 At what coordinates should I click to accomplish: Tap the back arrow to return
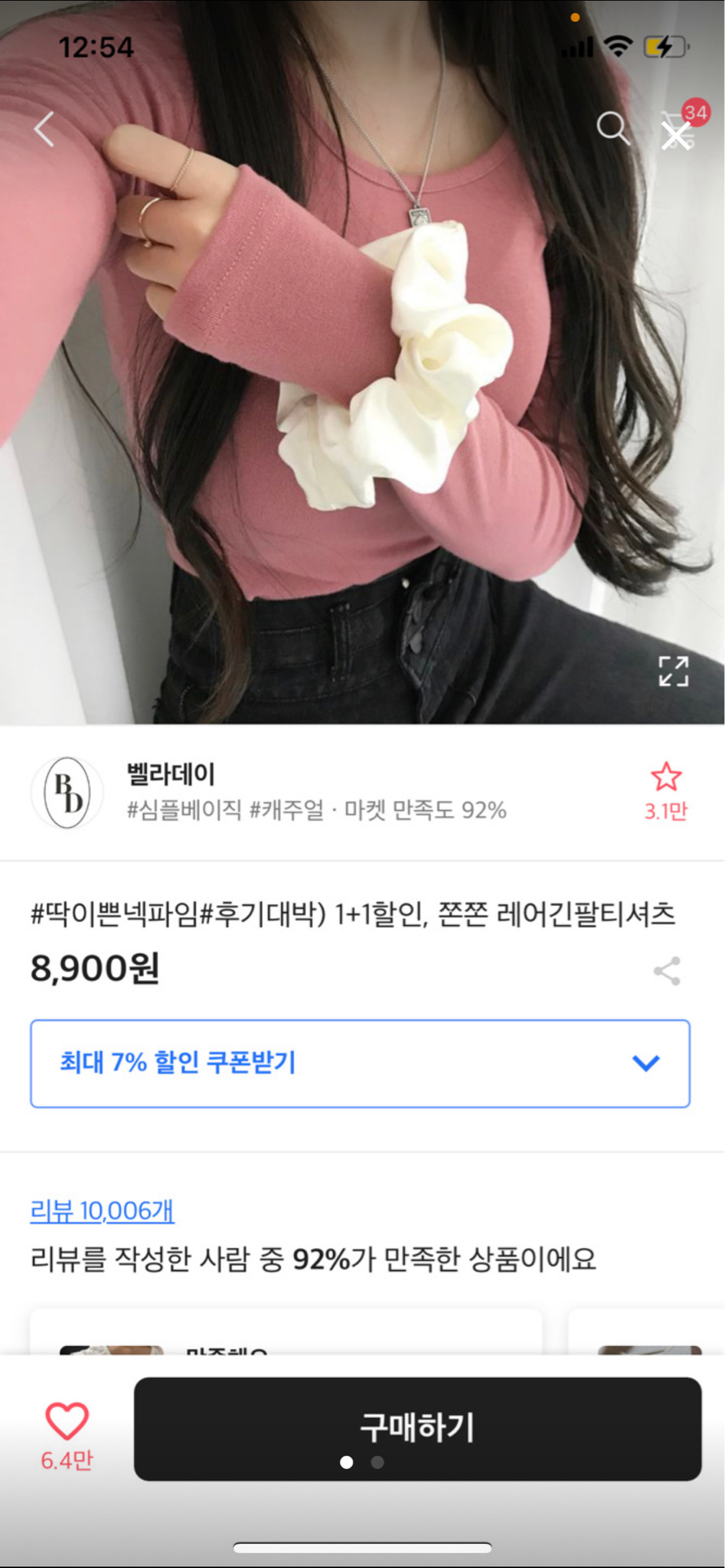(x=44, y=129)
